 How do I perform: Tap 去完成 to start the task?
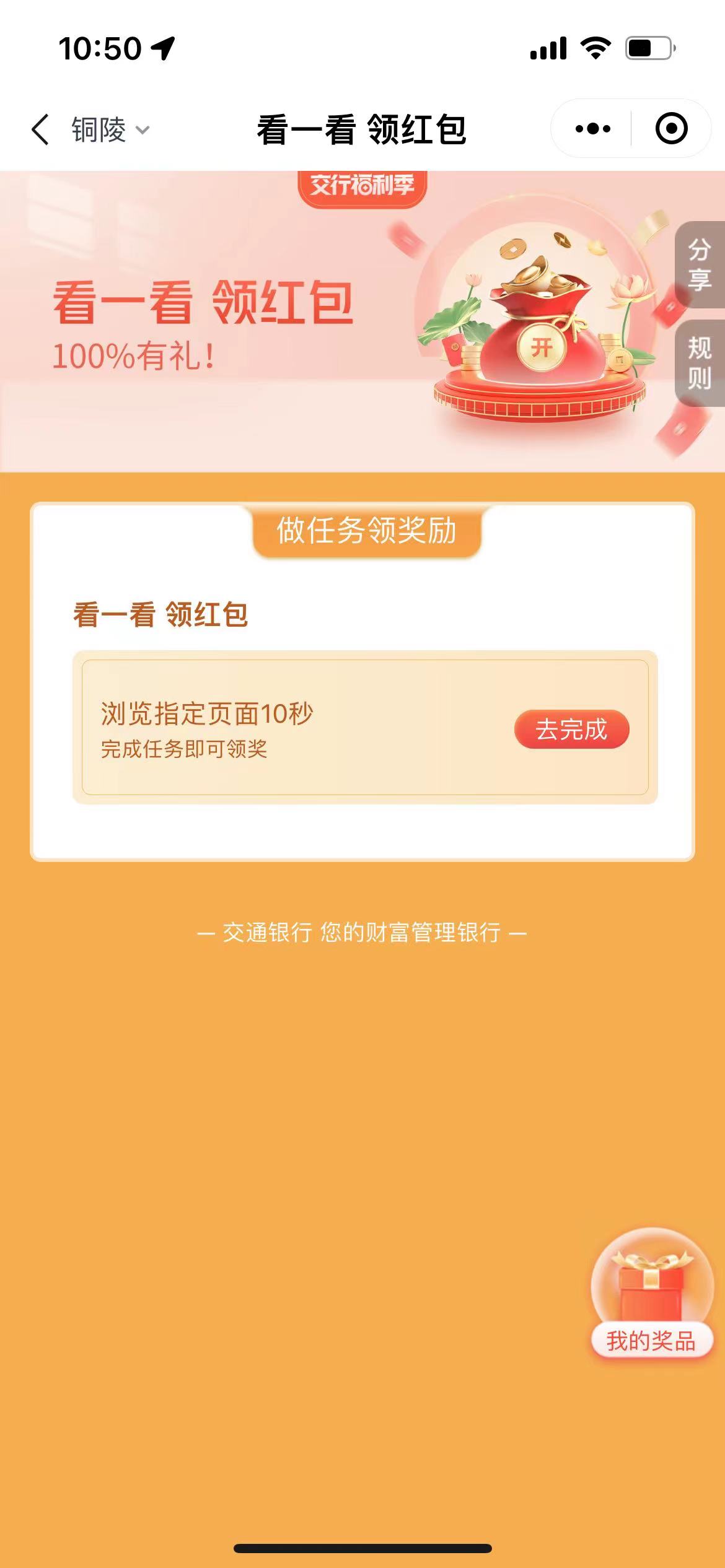(571, 730)
